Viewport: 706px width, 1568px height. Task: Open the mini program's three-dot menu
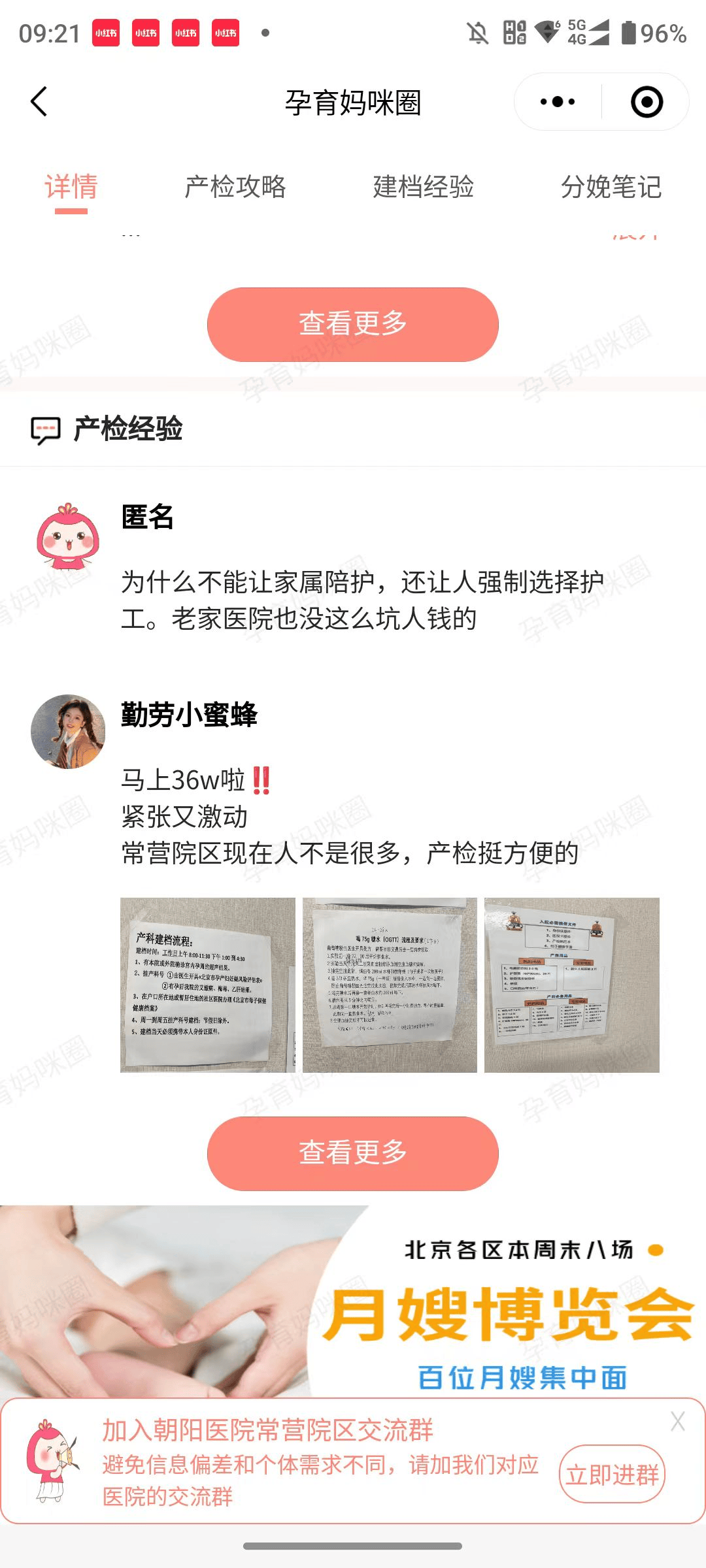point(558,102)
